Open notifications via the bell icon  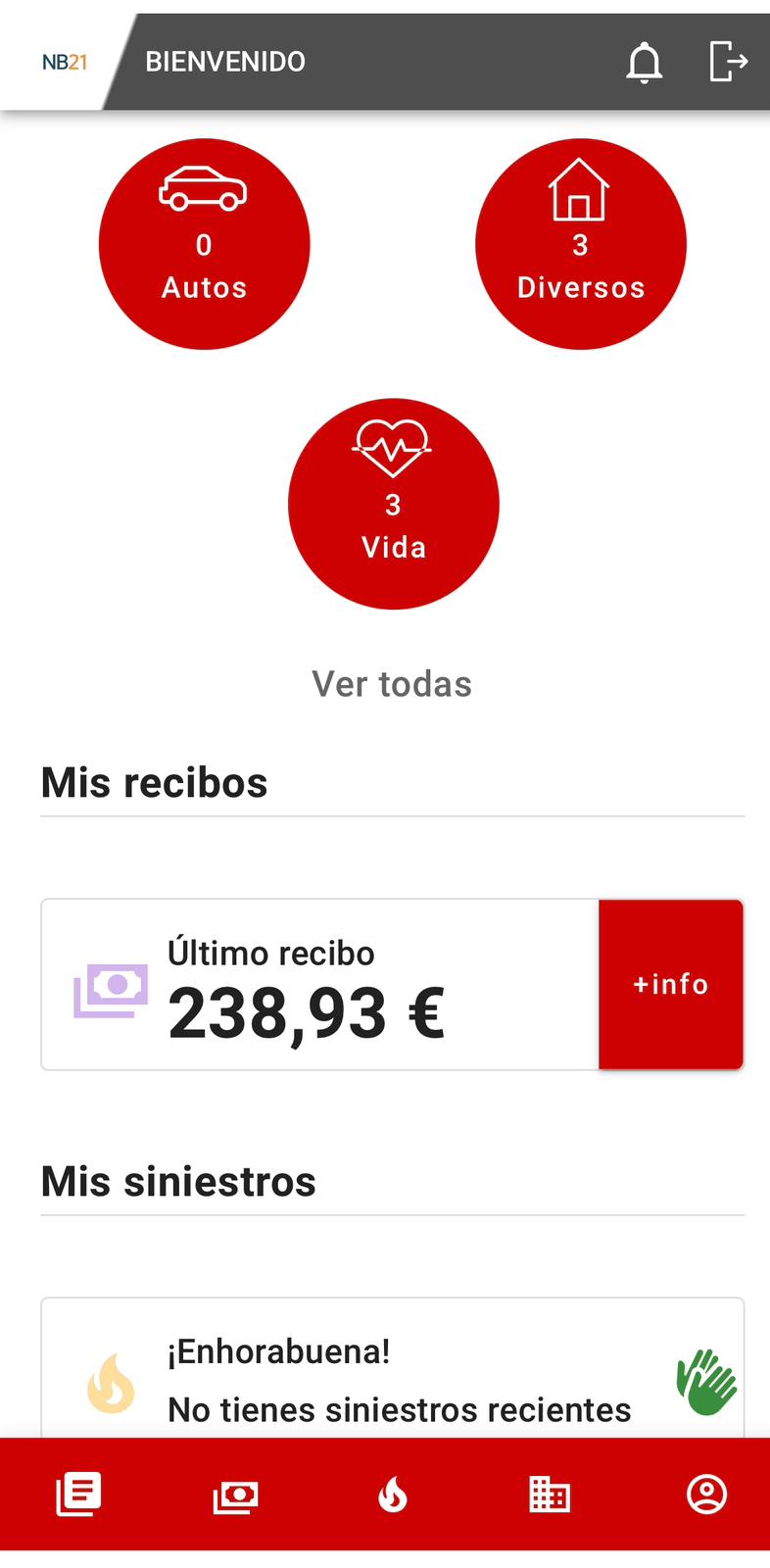[645, 63]
